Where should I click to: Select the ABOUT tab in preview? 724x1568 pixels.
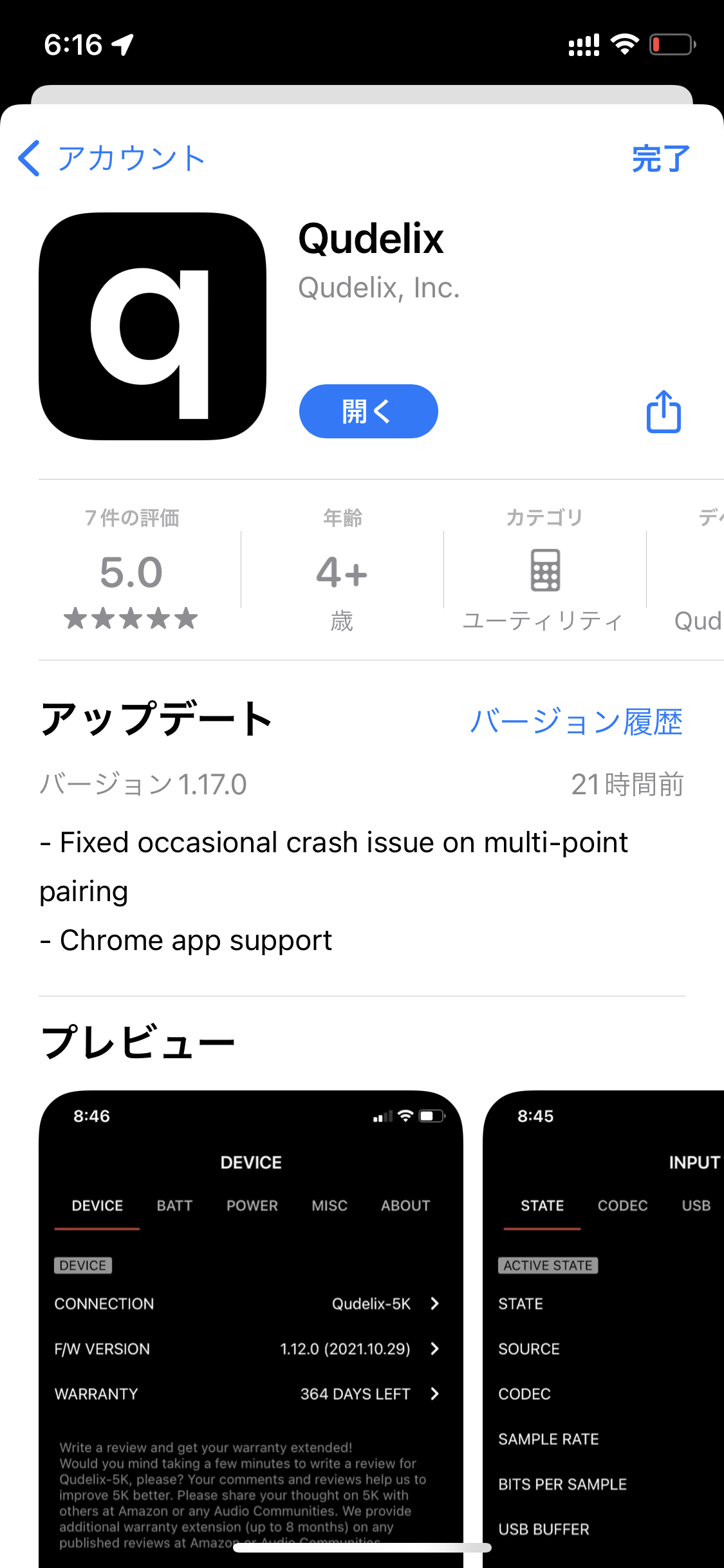pyautogui.click(x=405, y=1205)
